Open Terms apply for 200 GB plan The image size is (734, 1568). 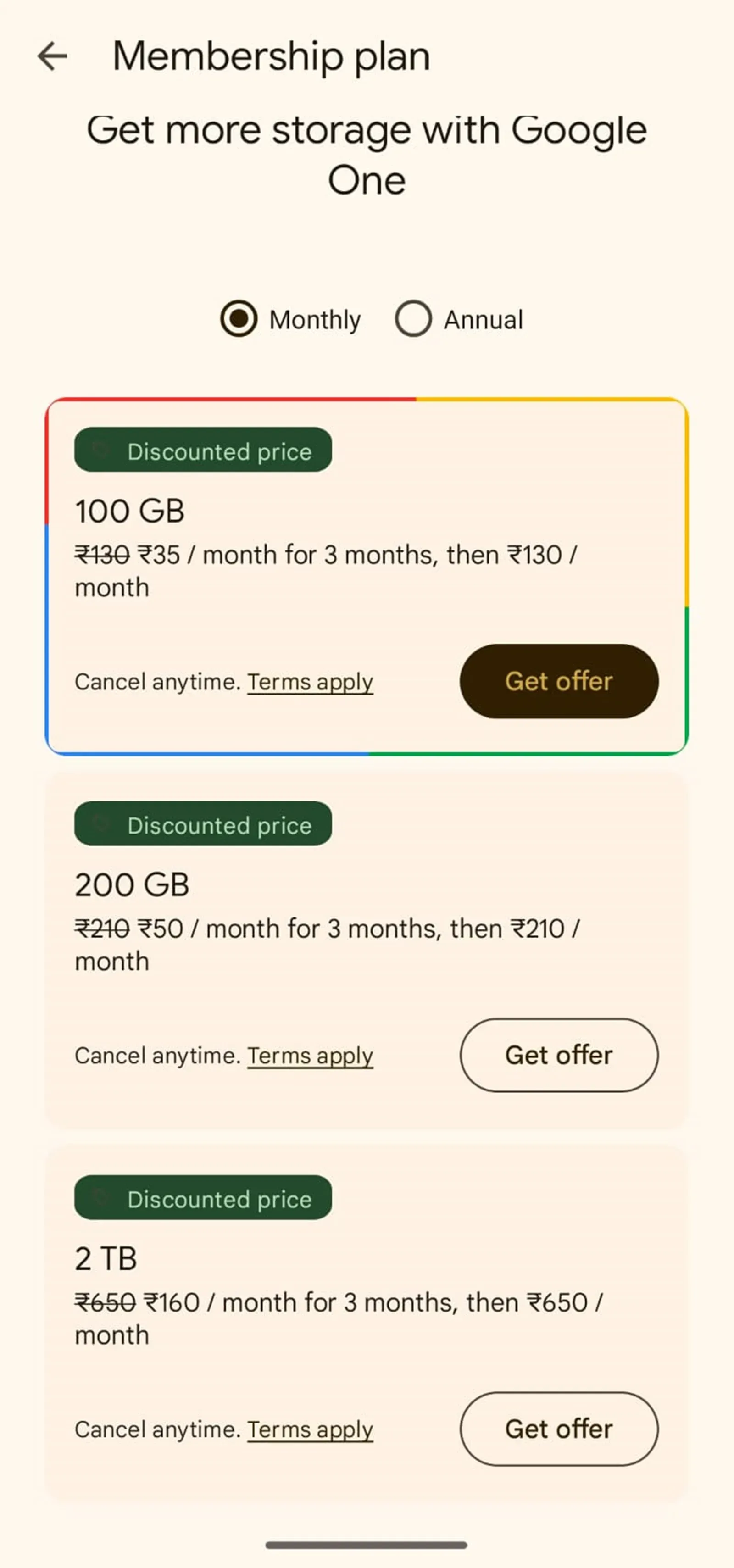click(310, 1056)
